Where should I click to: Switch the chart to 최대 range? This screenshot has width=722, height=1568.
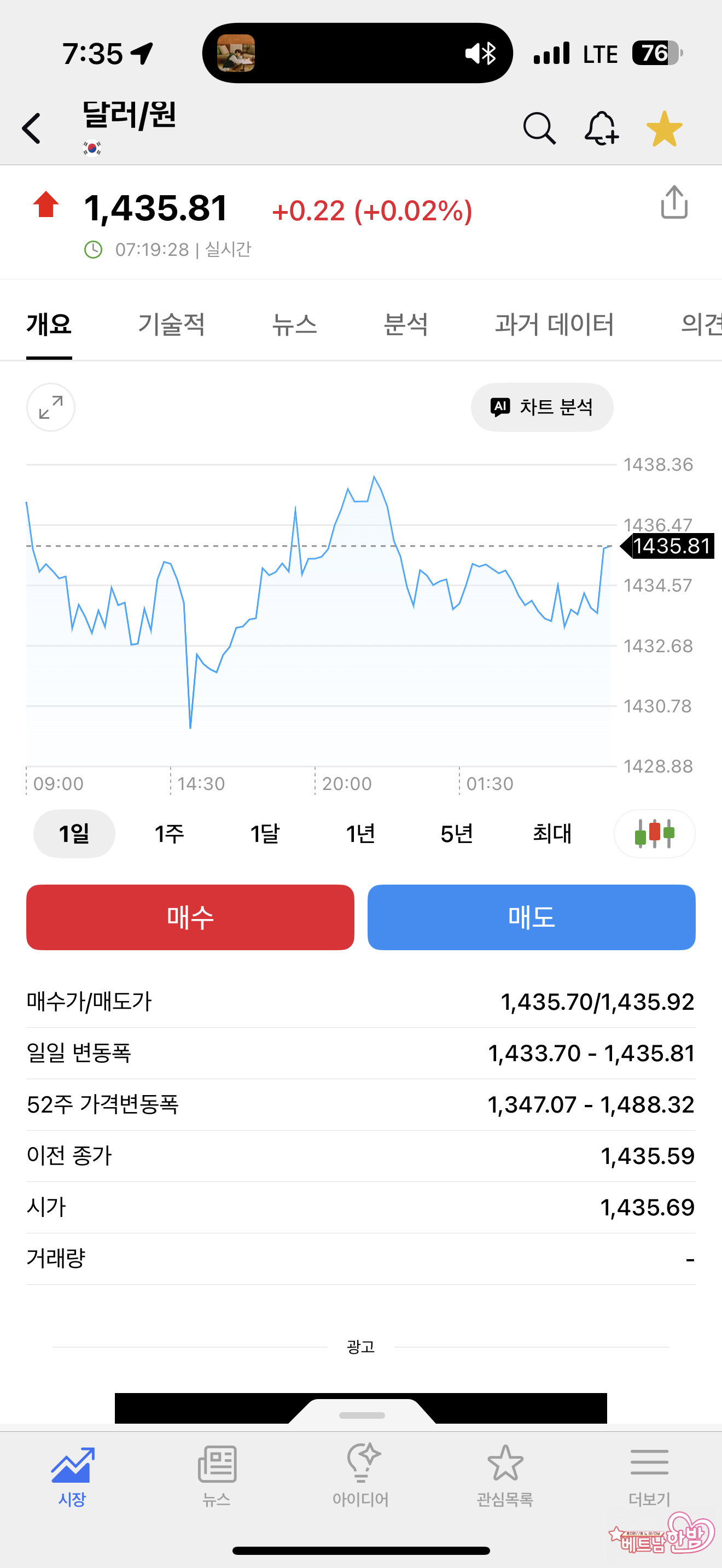point(552,833)
